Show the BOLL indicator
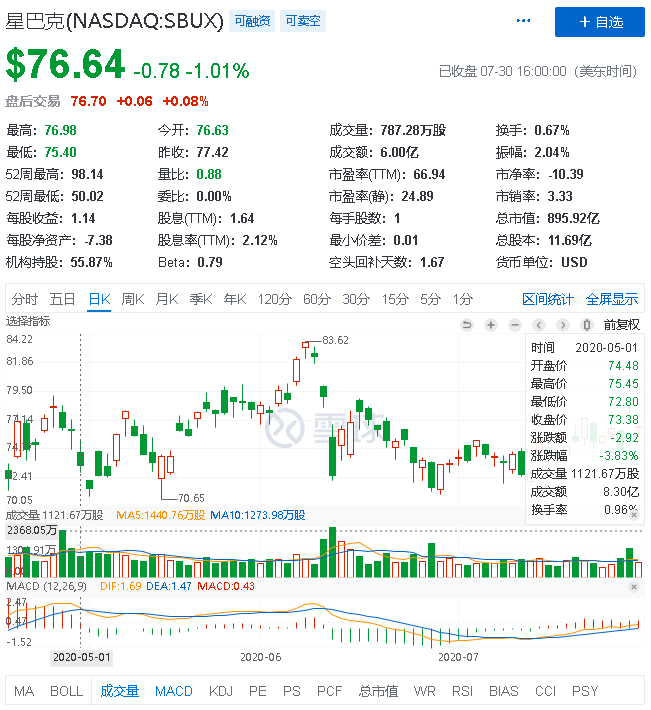Screen dimensions: 651x710 click(x=66, y=691)
